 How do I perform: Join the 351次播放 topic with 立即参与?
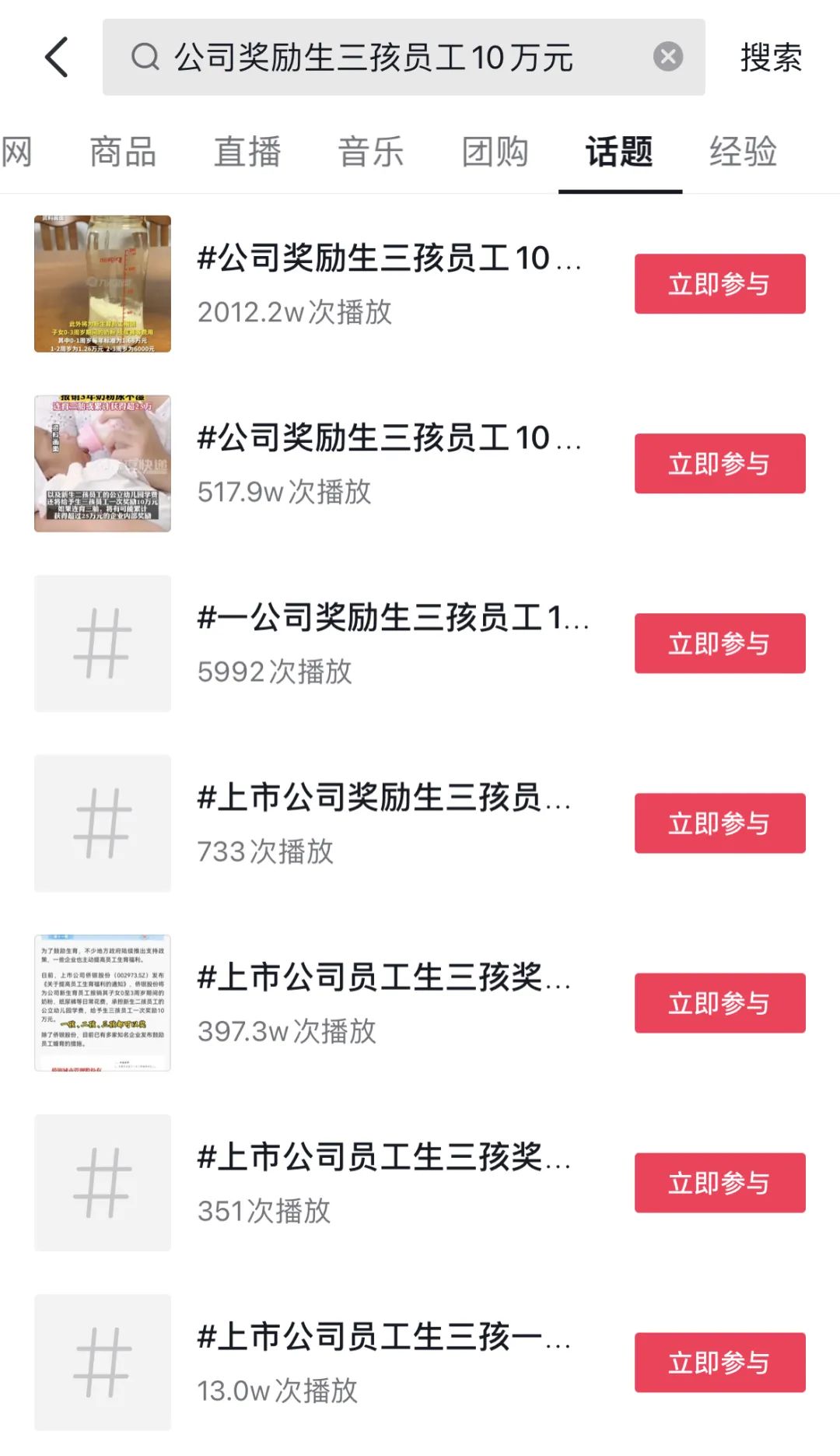coord(719,1183)
